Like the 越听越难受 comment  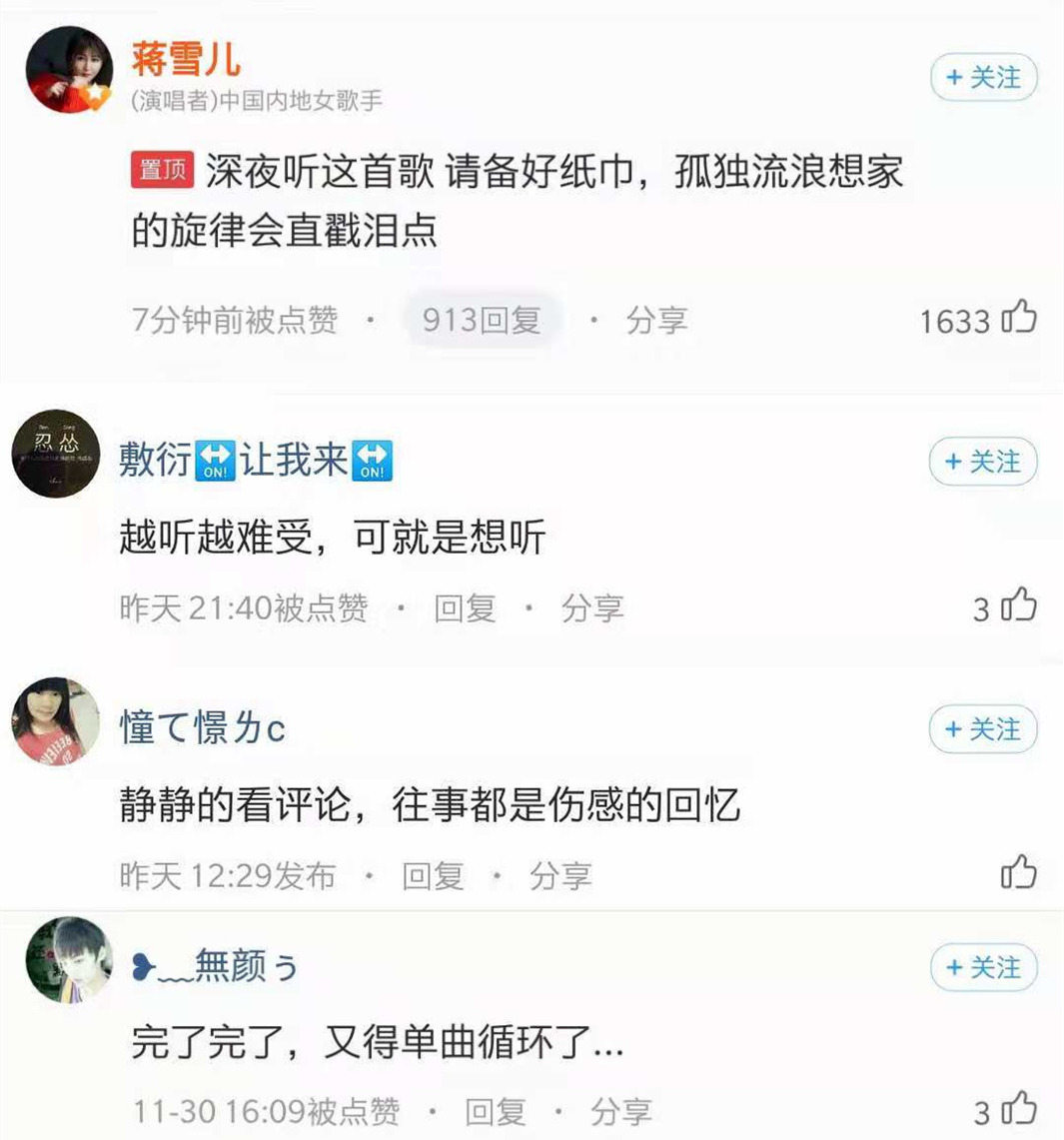[x=1019, y=606]
